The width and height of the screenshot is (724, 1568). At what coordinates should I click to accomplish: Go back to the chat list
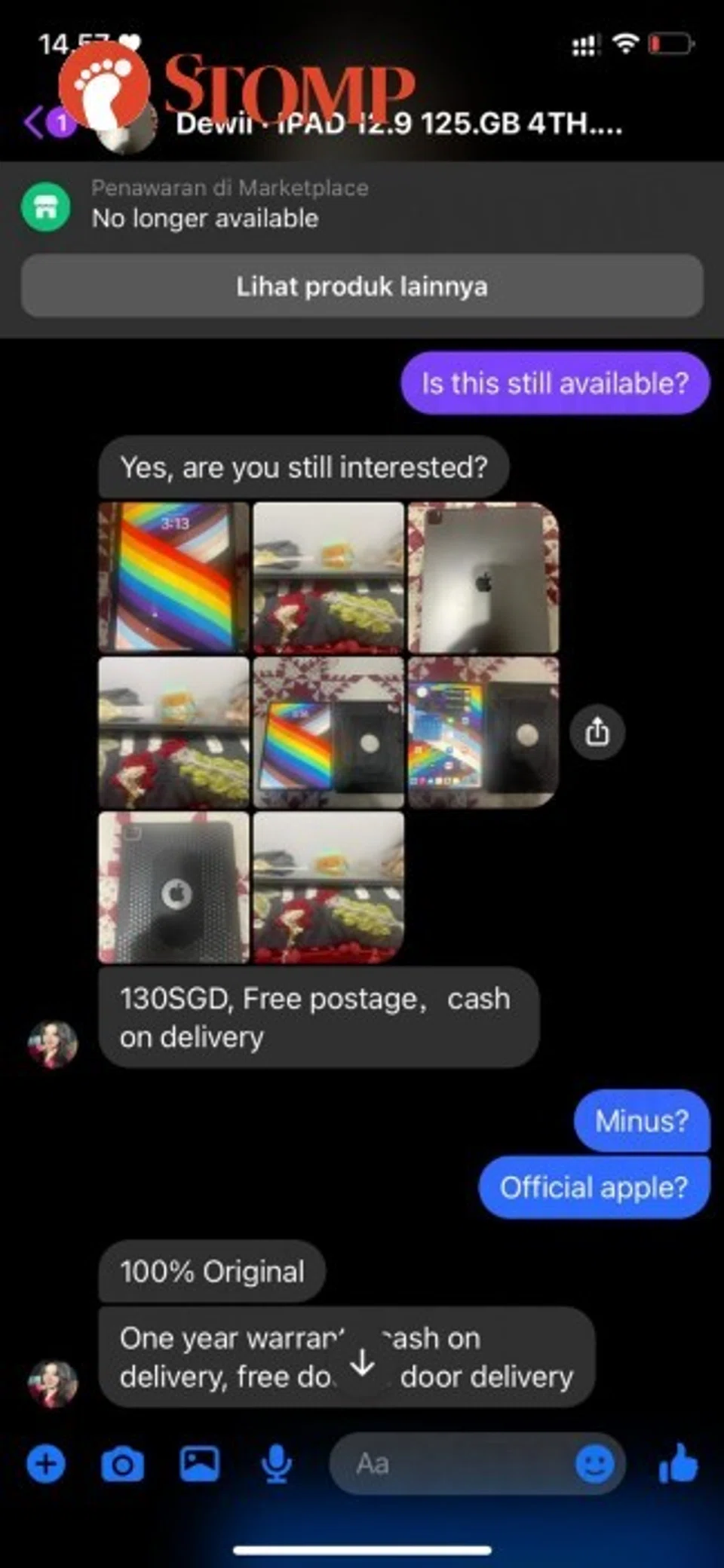point(33,122)
